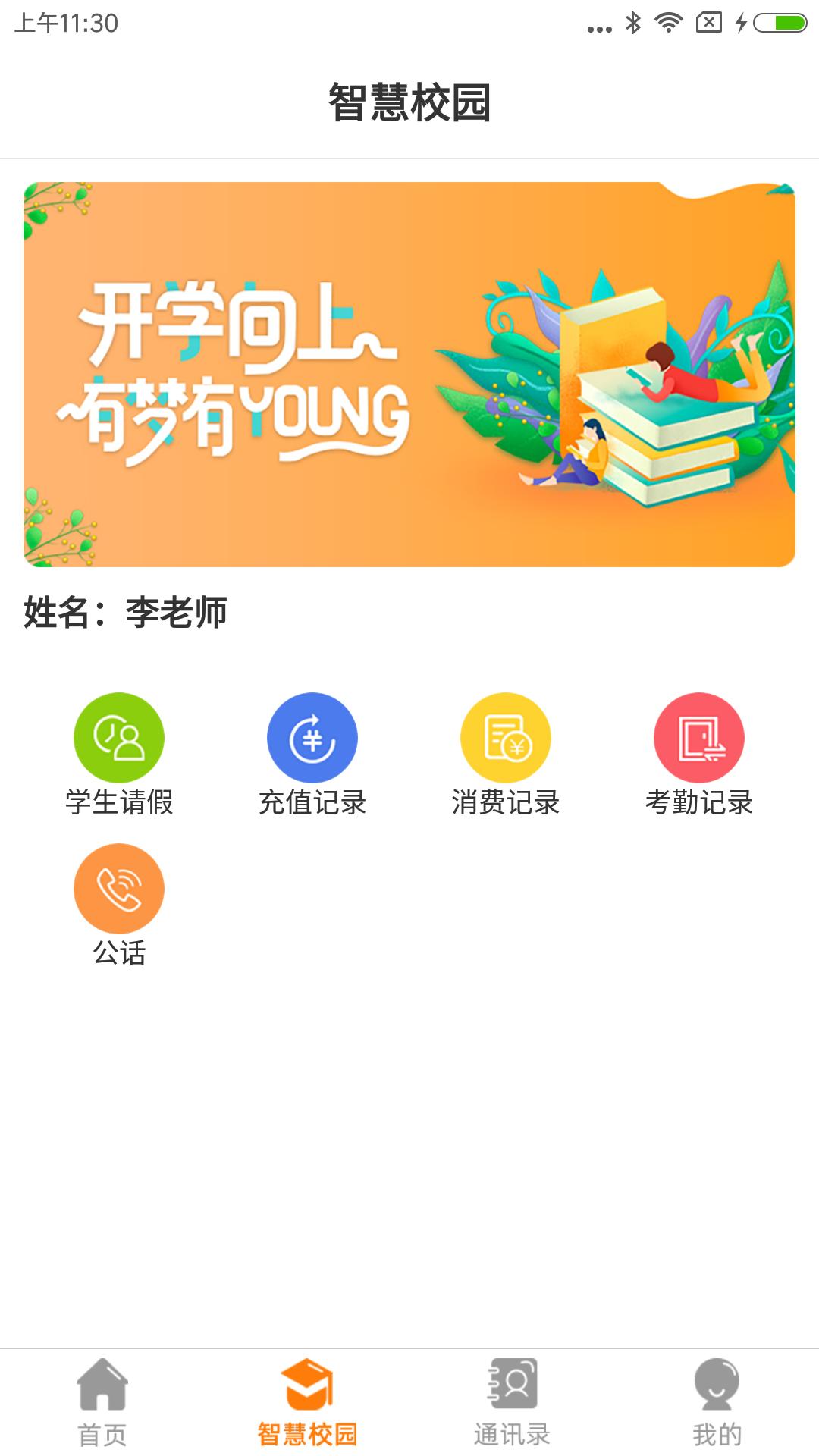The width and height of the screenshot is (819, 1456).
Task: Tap the orange telephone icon
Action: [x=118, y=889]
